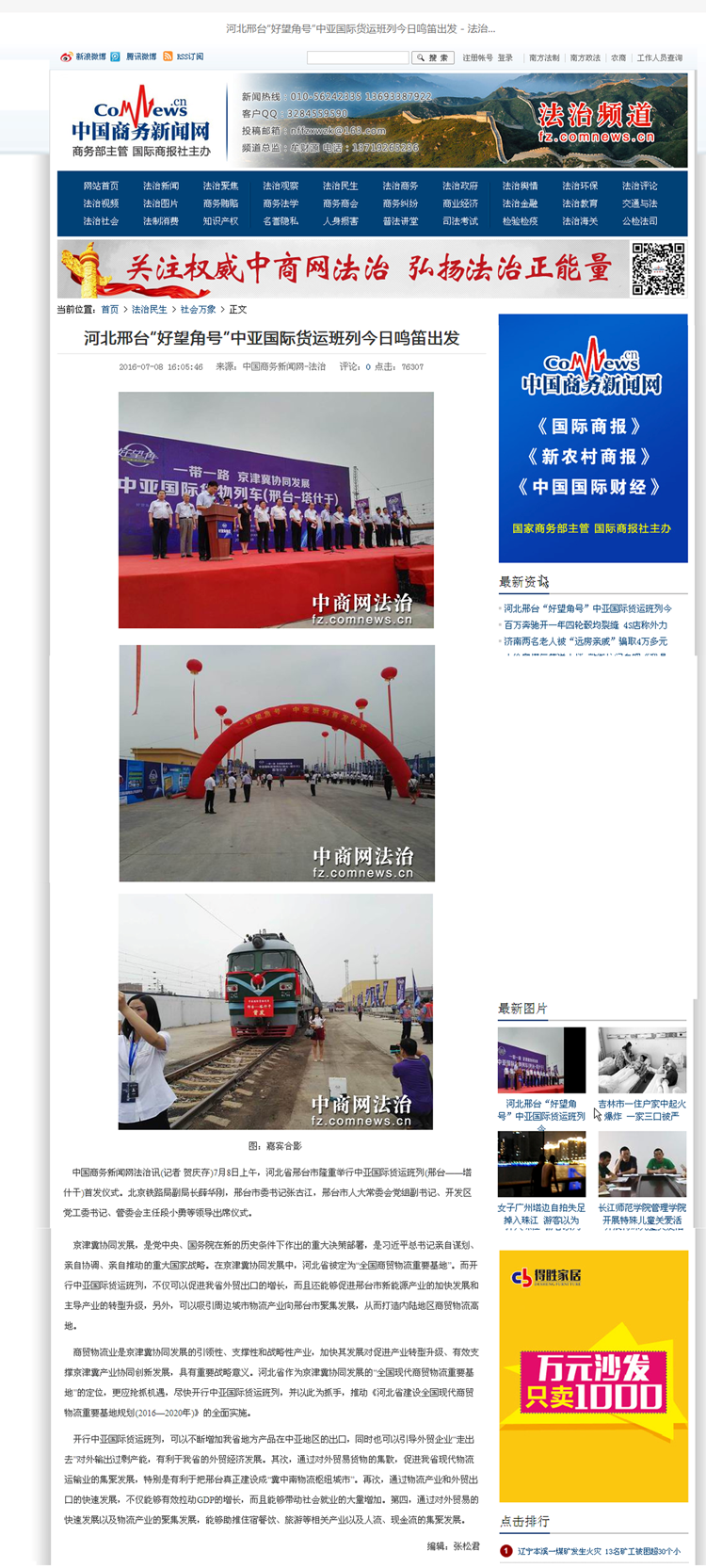The height and width of the screenshot is (1568, 706).
Task: Open the 万元沙发只卖1000 advertisement
Action: click(x=593, y=1375)
